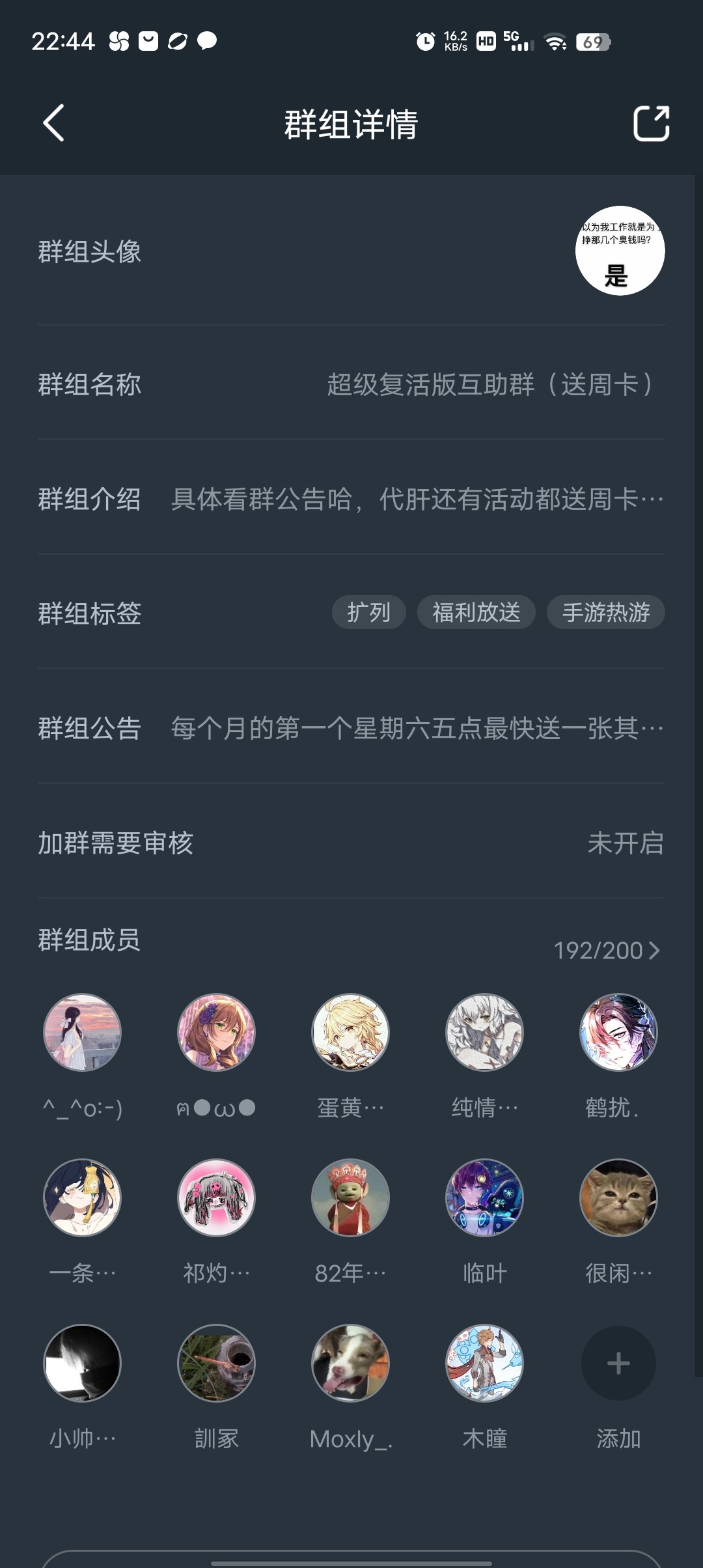
Task: Open member 木瞳 profile
Action: [484, 1363]
